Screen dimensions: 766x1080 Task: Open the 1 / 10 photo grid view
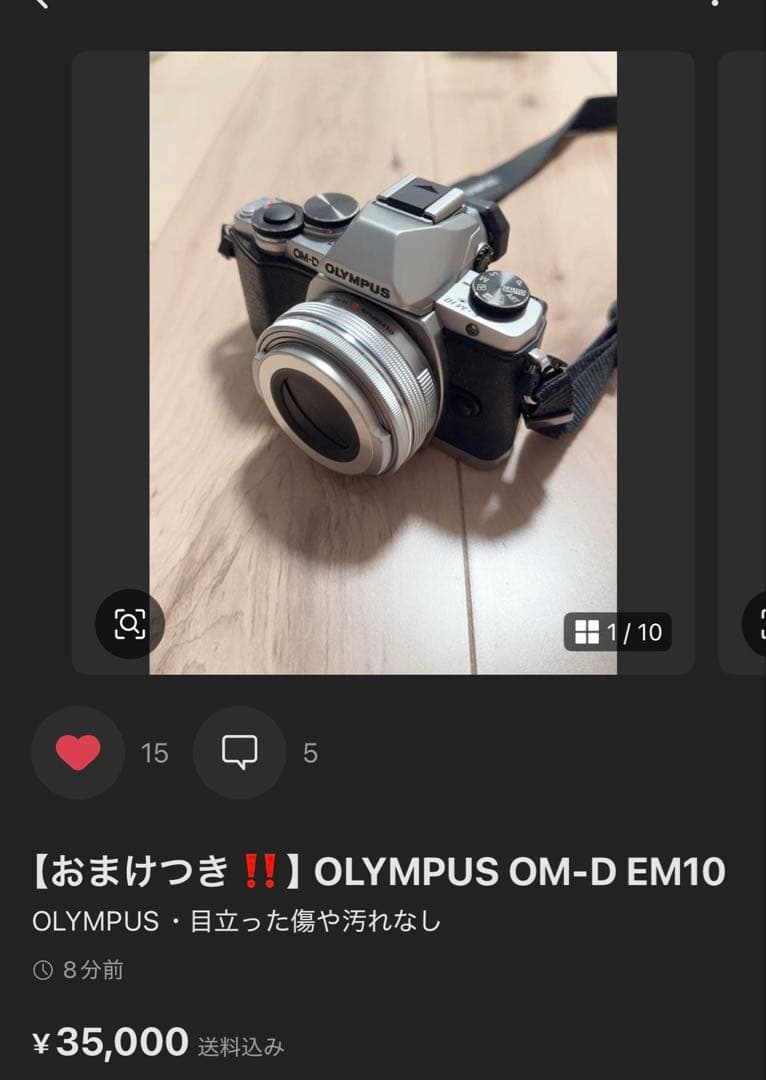(618, 632)
